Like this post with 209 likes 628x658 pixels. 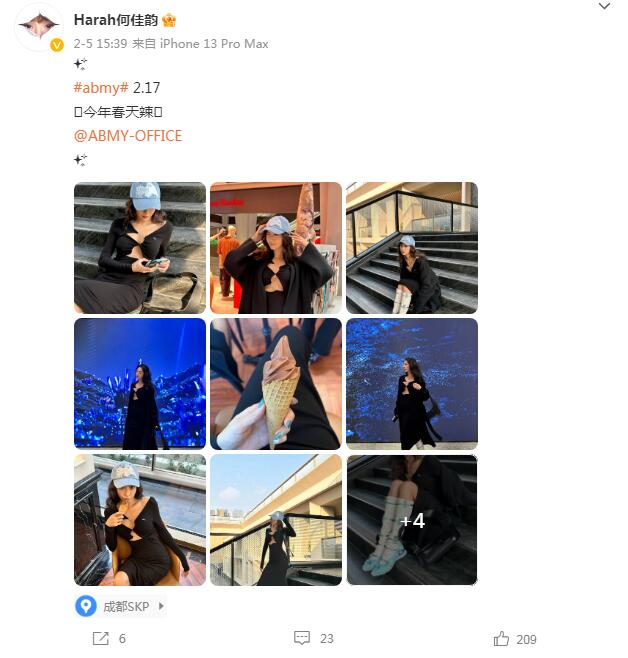click(515, 638)
